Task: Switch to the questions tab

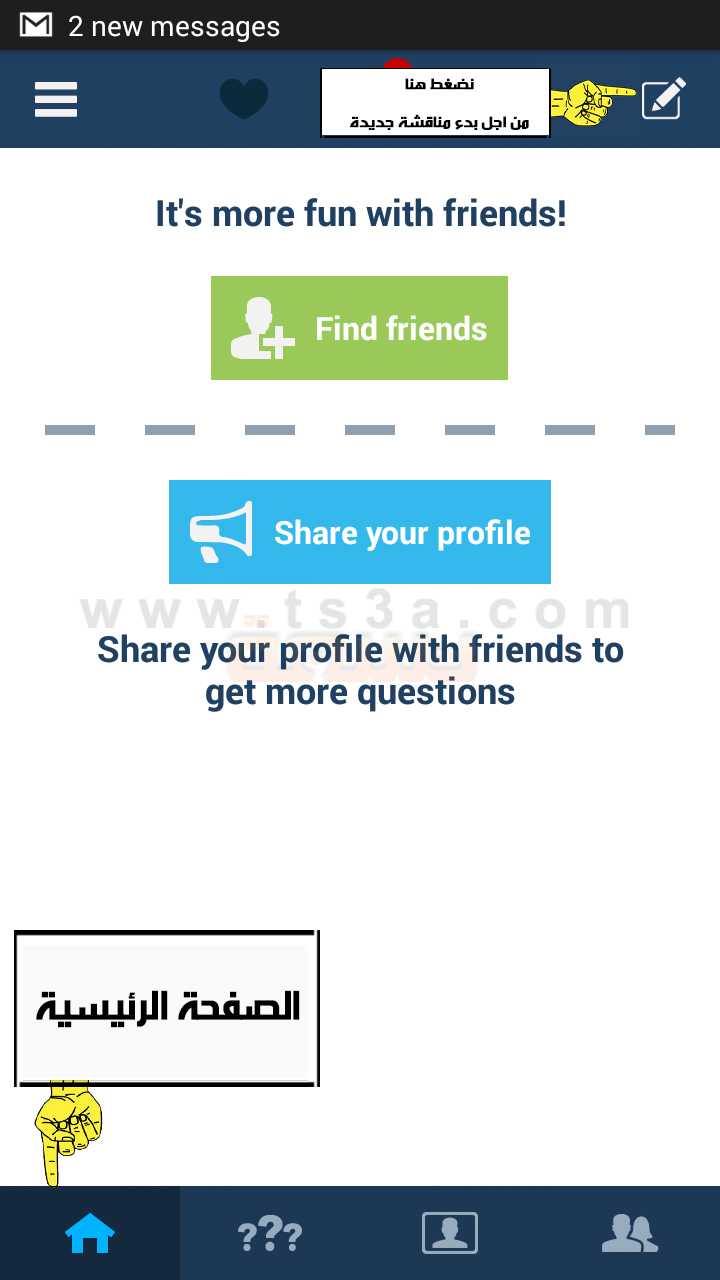Action: point(270,1233)
